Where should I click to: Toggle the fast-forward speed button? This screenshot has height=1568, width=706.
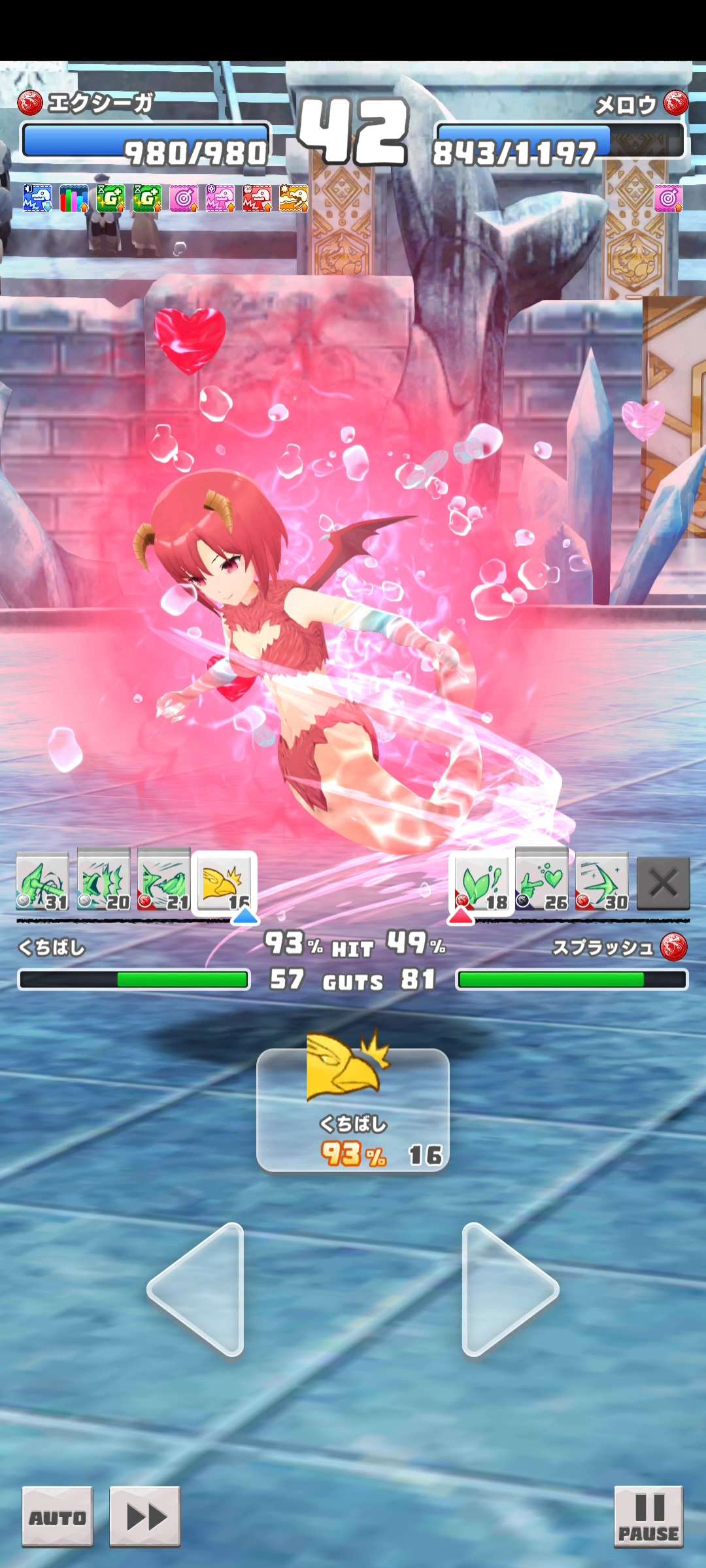(145, 1516)
